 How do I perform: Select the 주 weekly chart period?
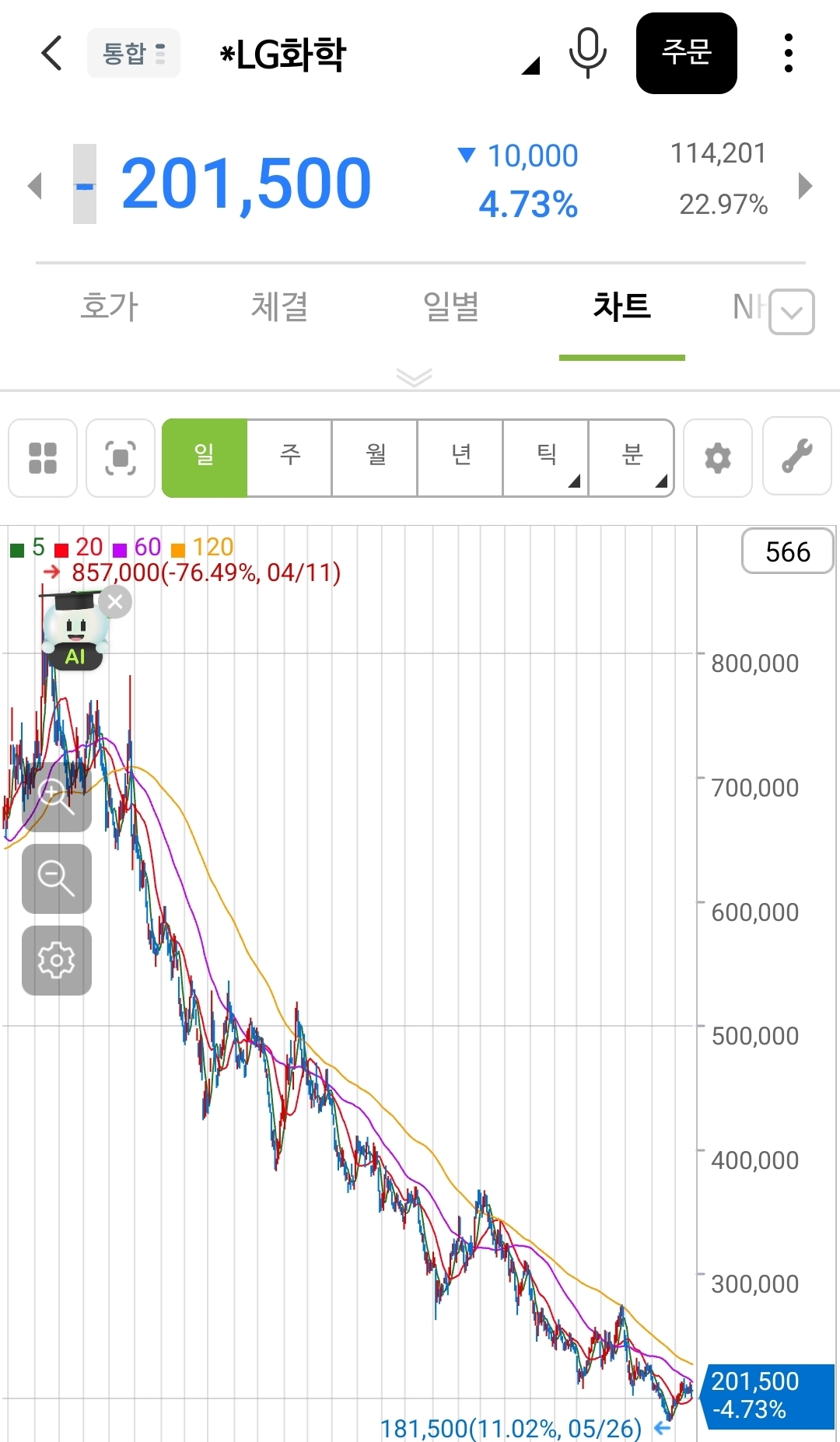point(290,457)
